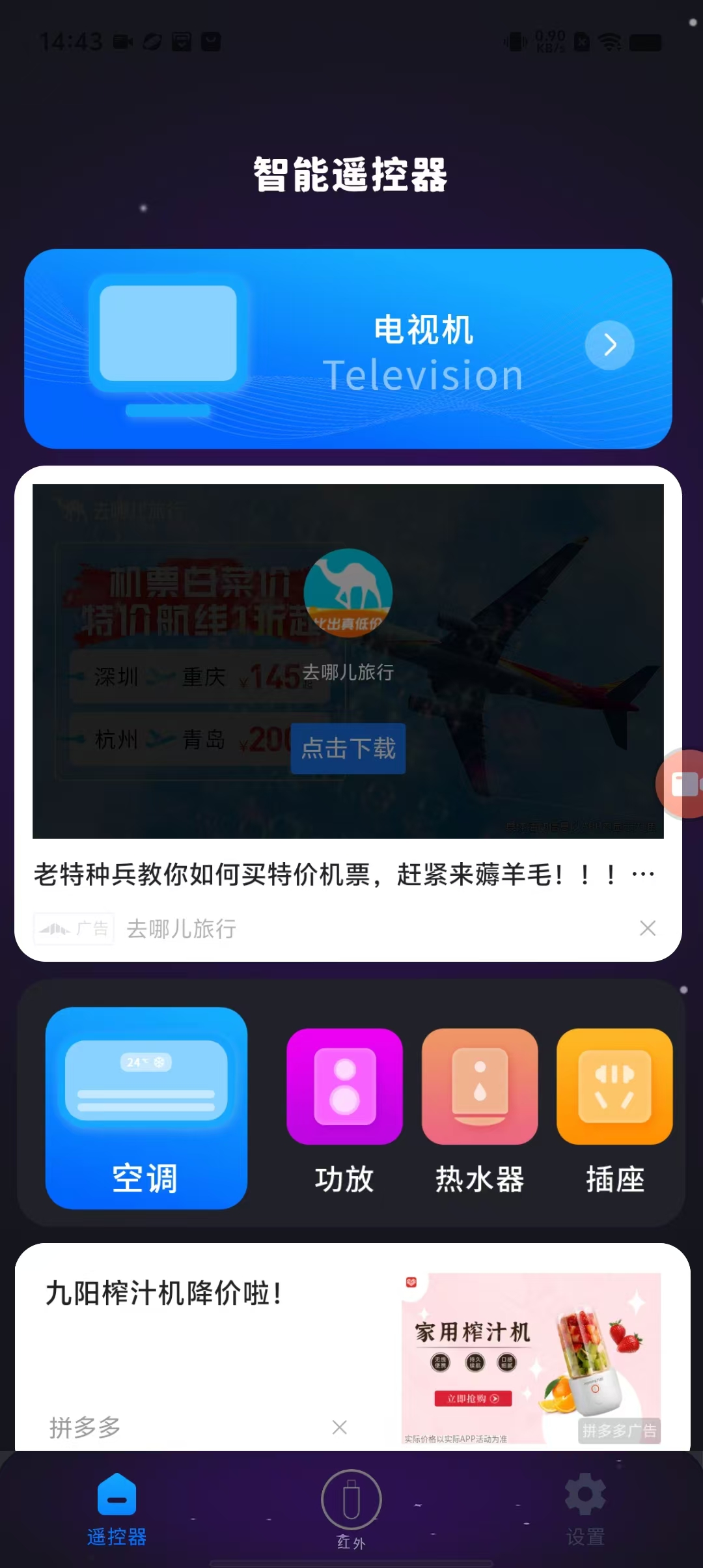Open the 电视机 Television remote card

click(x=348, y=349)
